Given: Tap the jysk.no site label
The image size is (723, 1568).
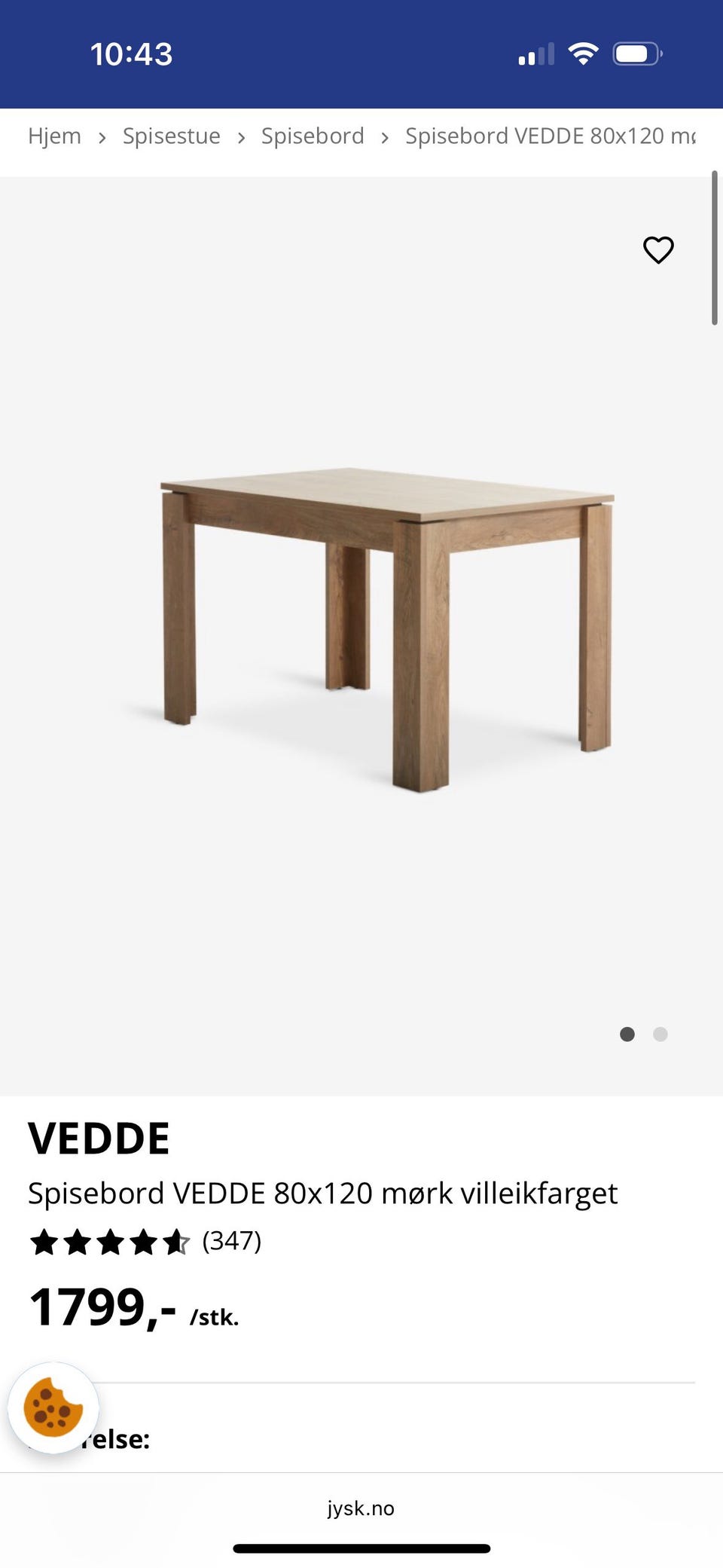Looking at the screenshot, I should pos(361,1508).
